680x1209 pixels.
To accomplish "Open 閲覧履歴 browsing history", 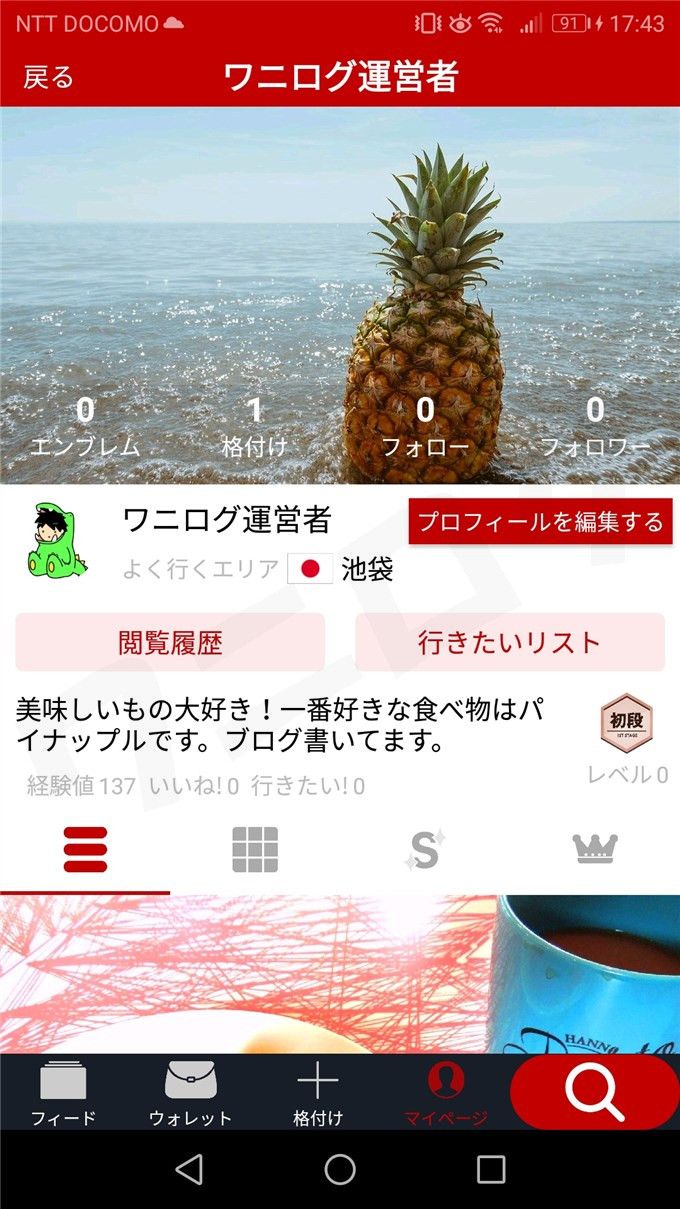I will tap(170, 642).
